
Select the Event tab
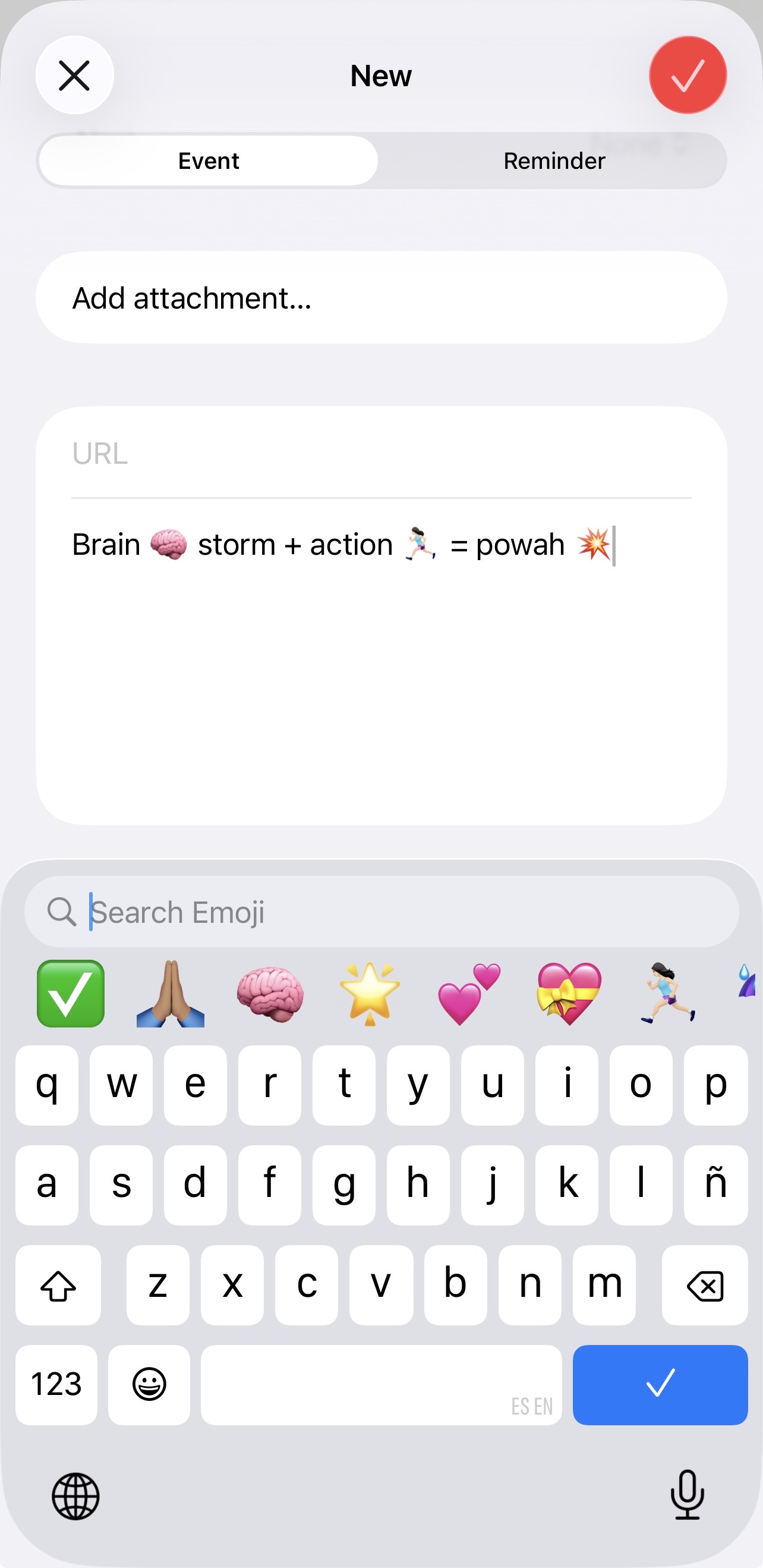209,161
